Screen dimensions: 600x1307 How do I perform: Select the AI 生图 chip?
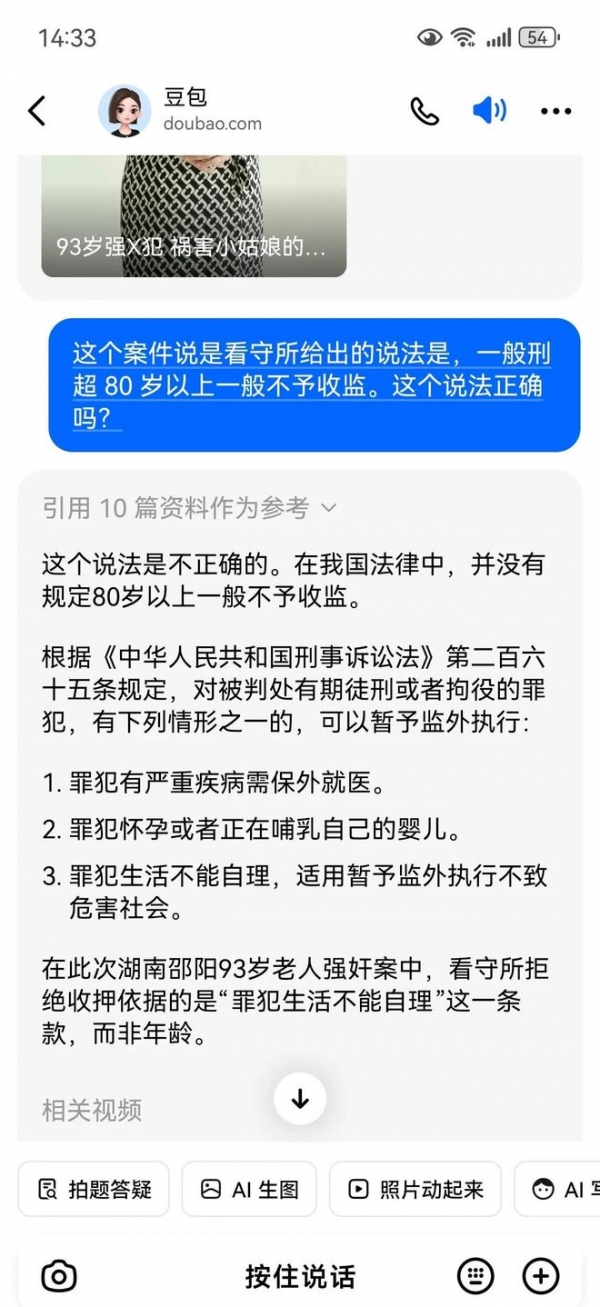(249, 1189)
